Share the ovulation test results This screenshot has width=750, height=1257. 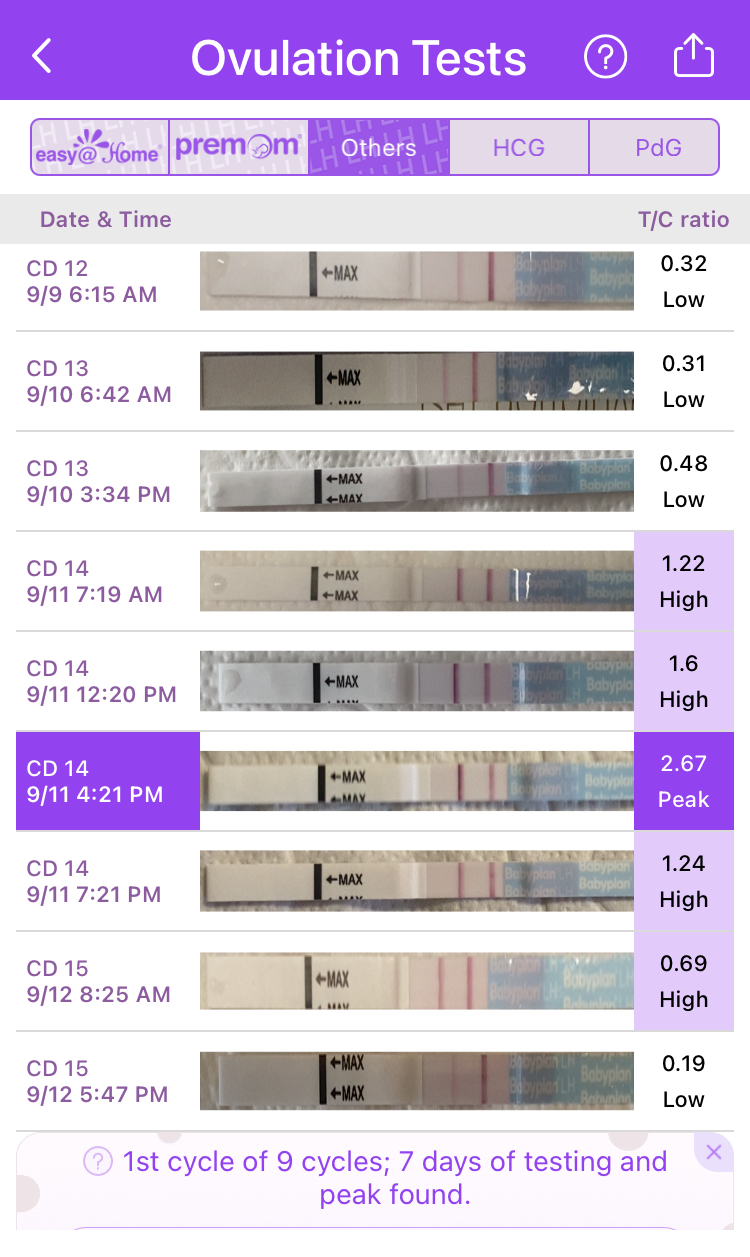click(x=693, y=57)
